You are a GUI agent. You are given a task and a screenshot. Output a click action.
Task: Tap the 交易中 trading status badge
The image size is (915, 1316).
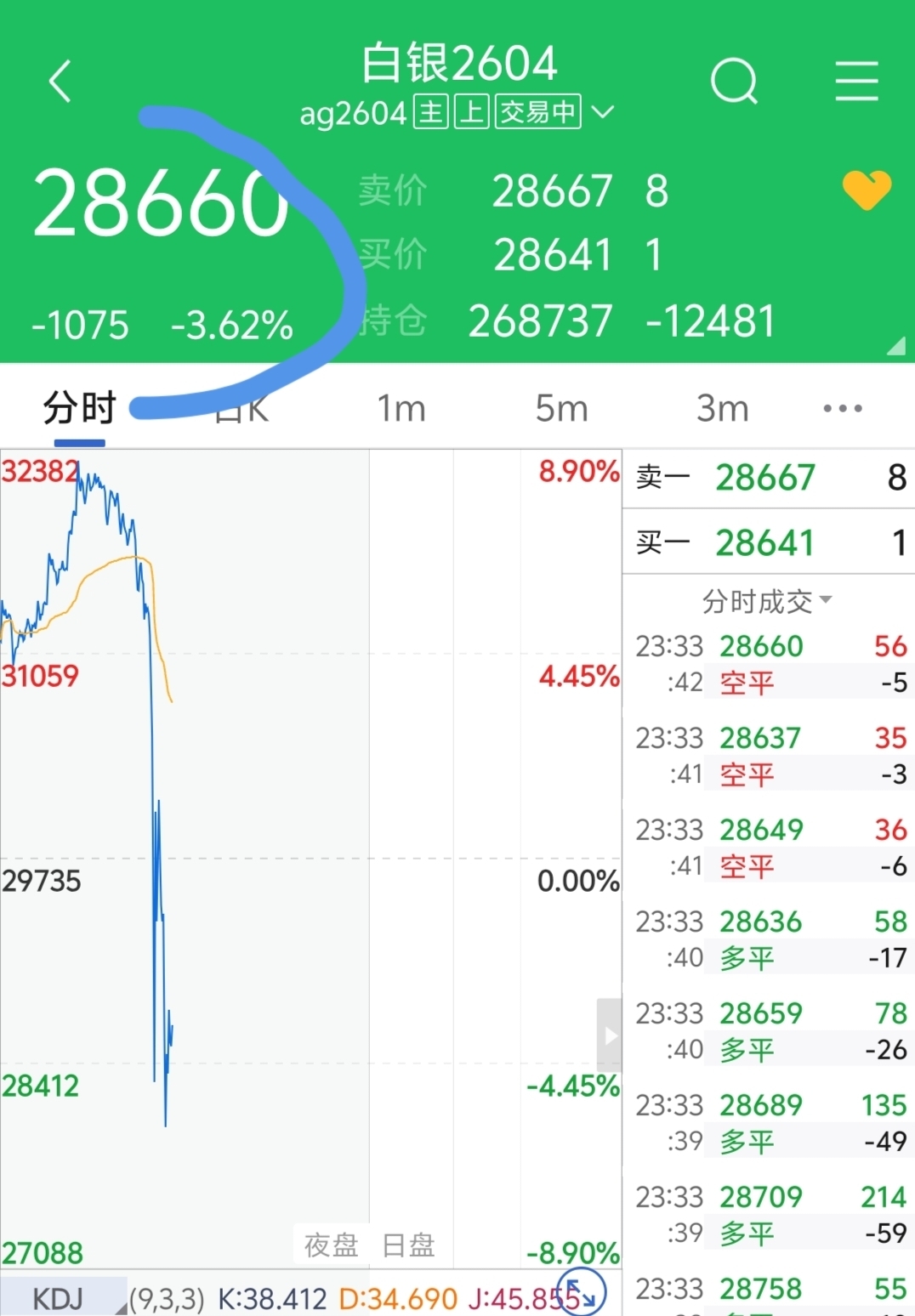coord(537,111)
